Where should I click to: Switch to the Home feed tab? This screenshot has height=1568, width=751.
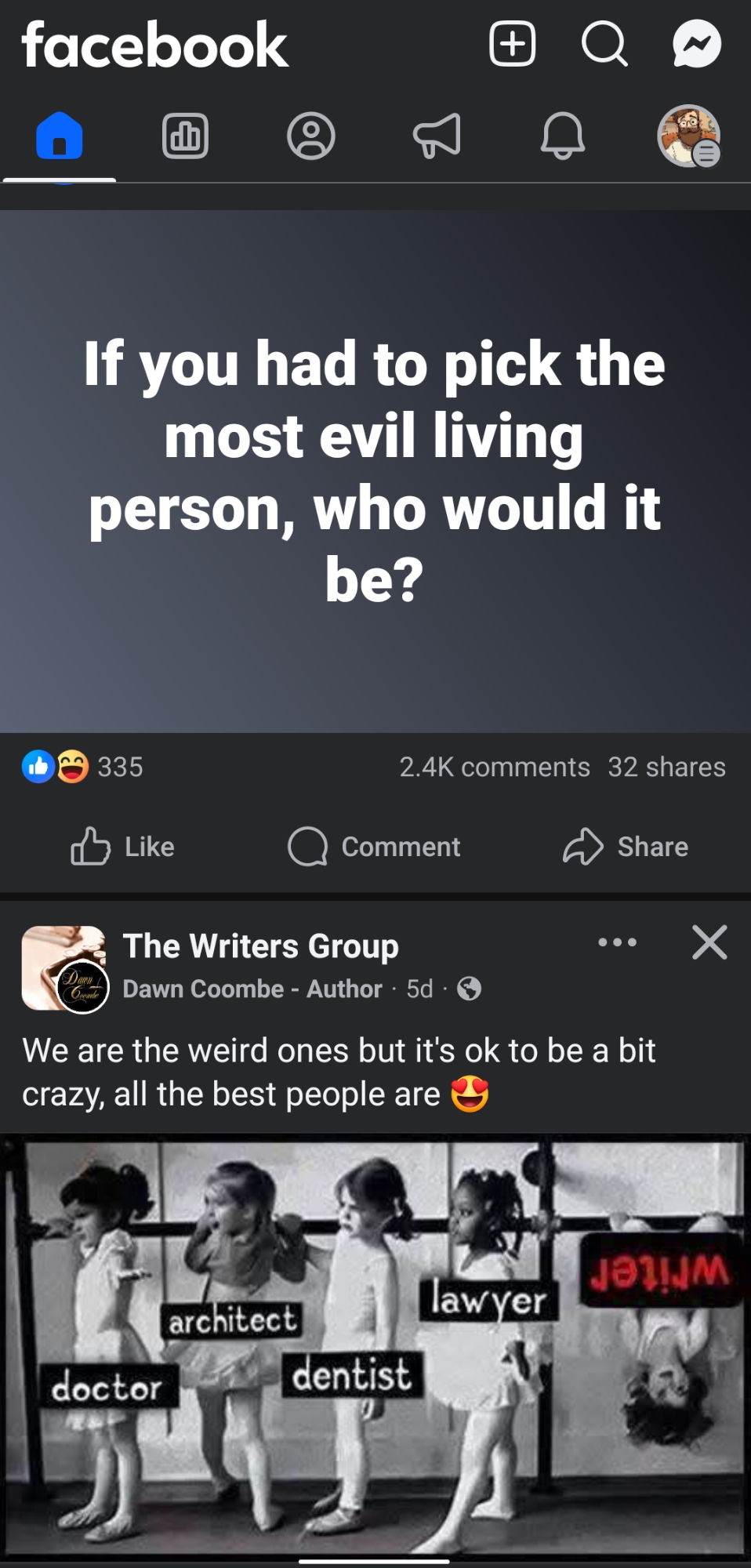coord(60,136)
